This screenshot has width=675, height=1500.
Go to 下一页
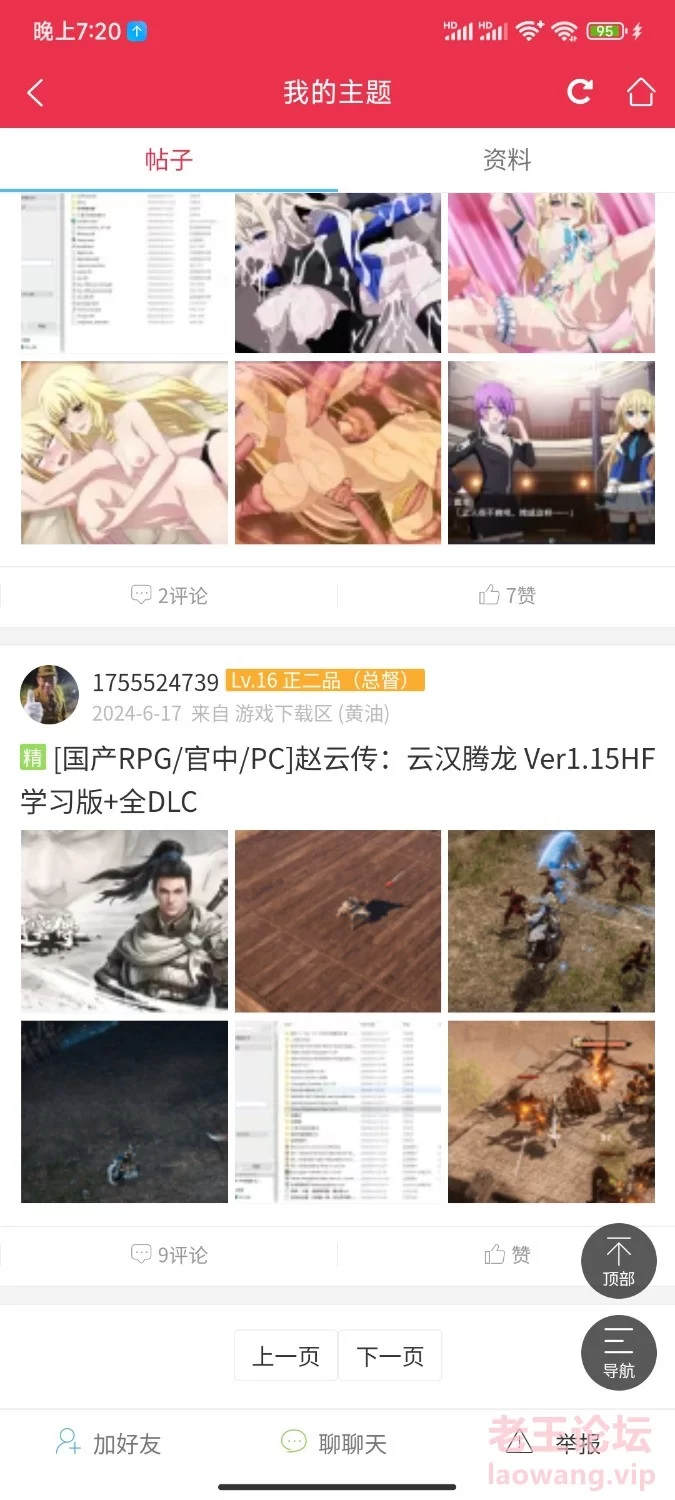[x=390, y=1356]
